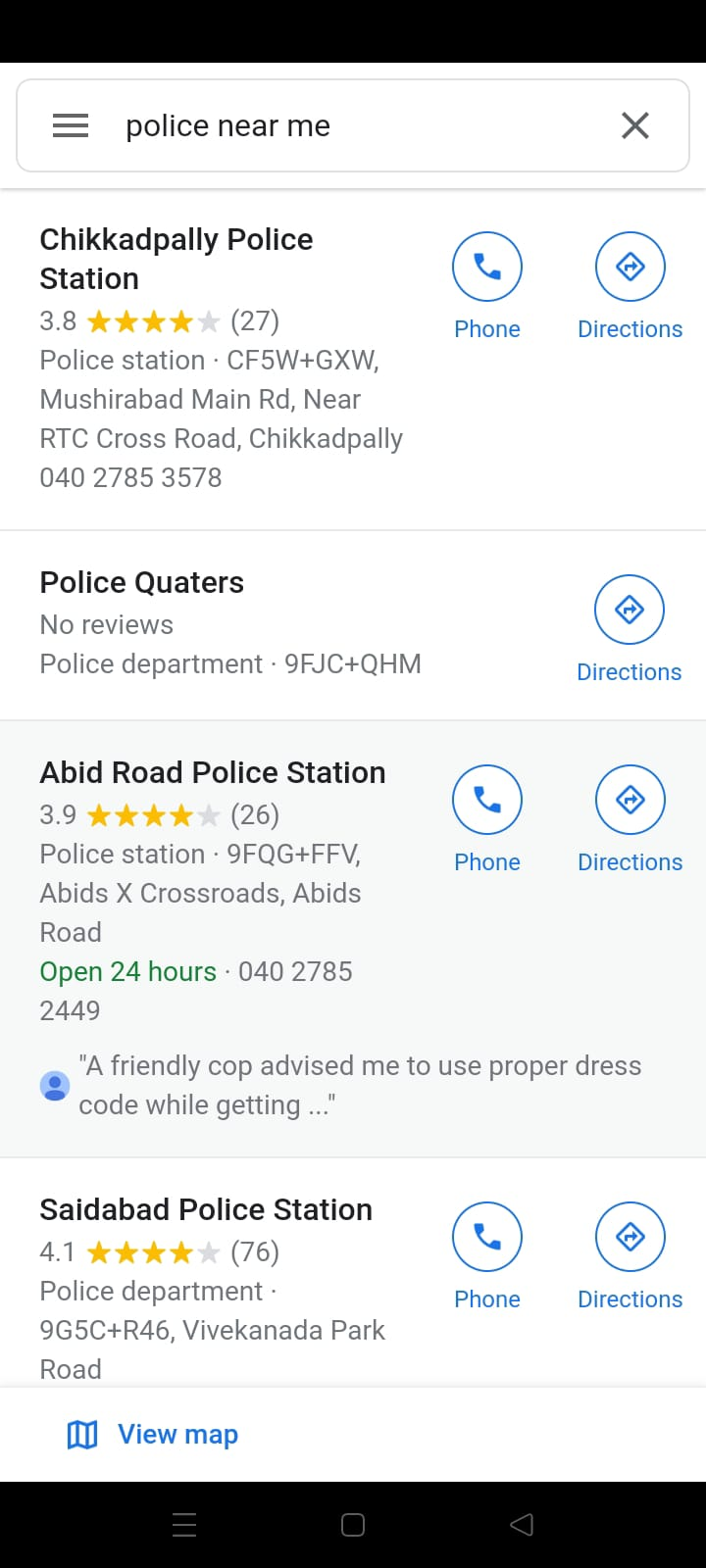Call Chikkadpally Police Station via Phone icon

coord(487,266)
